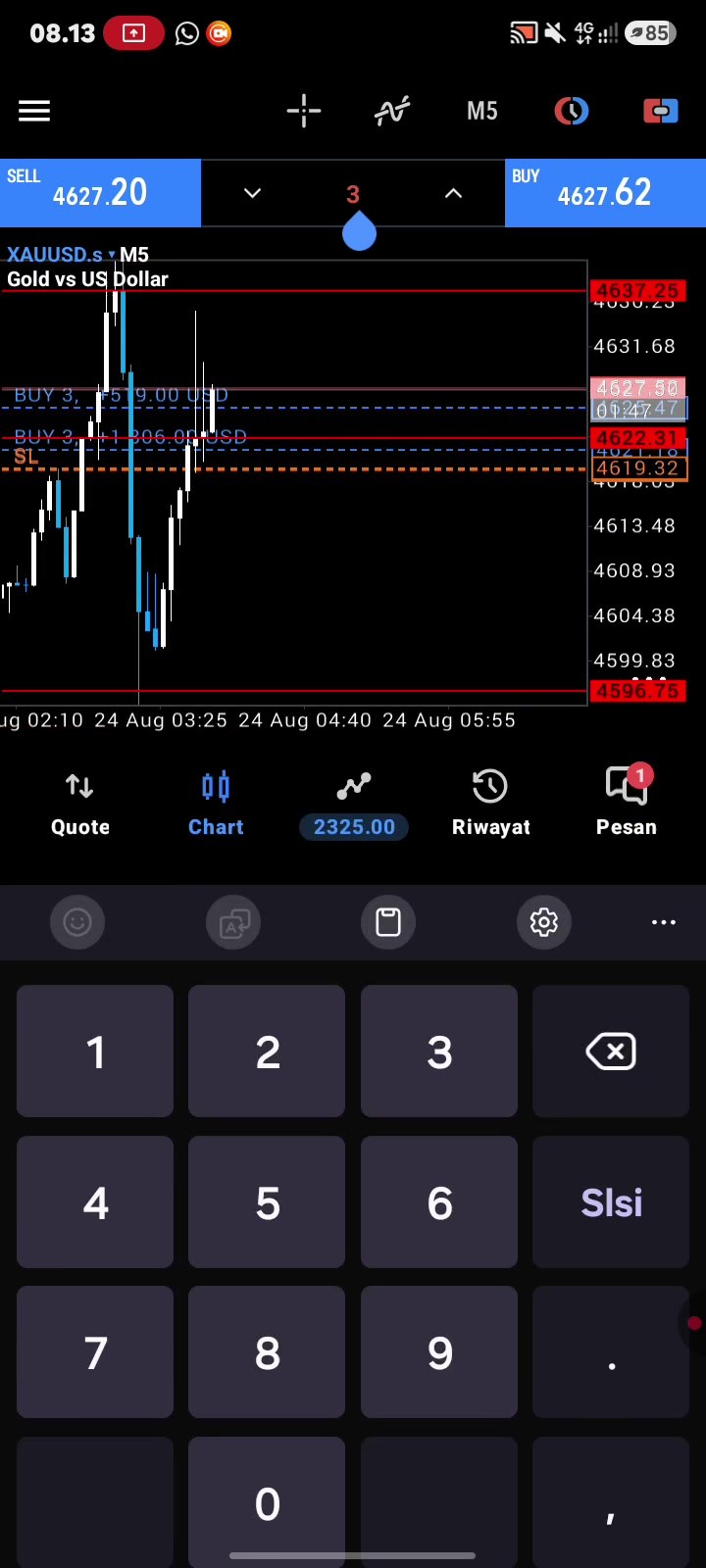This screenshot has height=1568, width=706.
Task: Change the M5 timeframe
Action: 482,111
